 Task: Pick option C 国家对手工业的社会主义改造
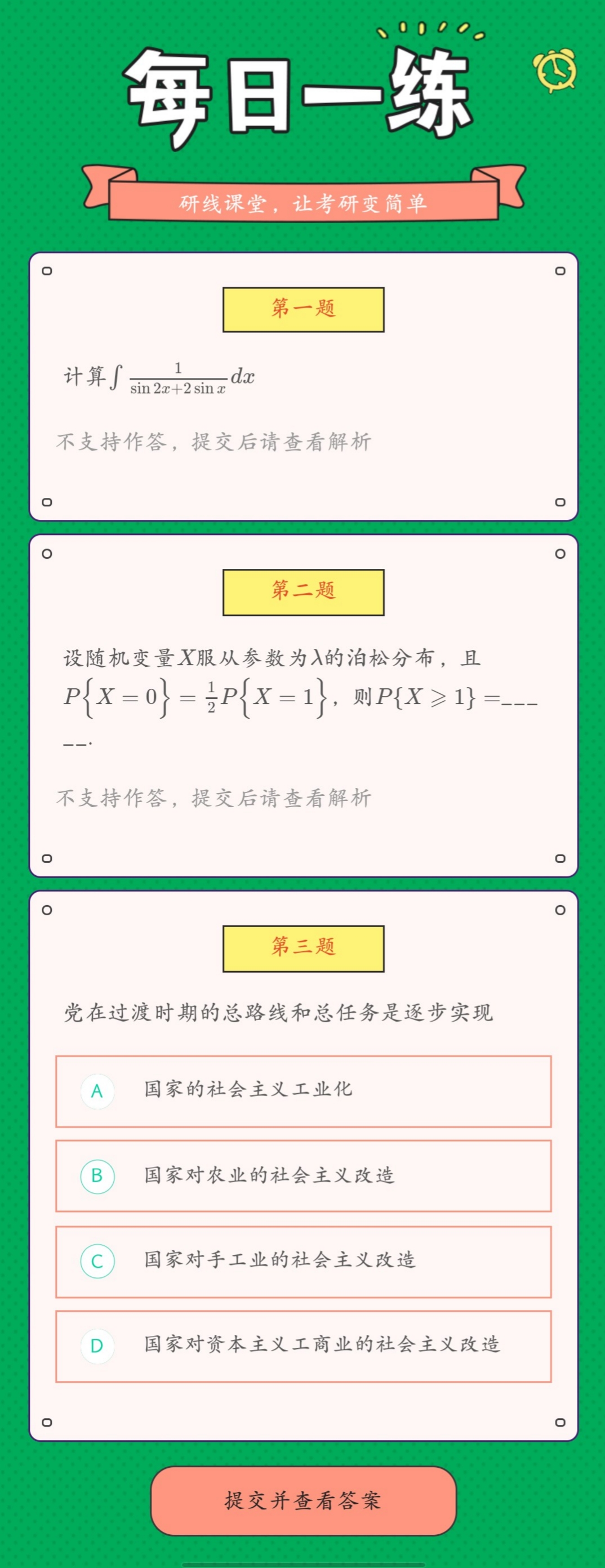point(303,1260)
